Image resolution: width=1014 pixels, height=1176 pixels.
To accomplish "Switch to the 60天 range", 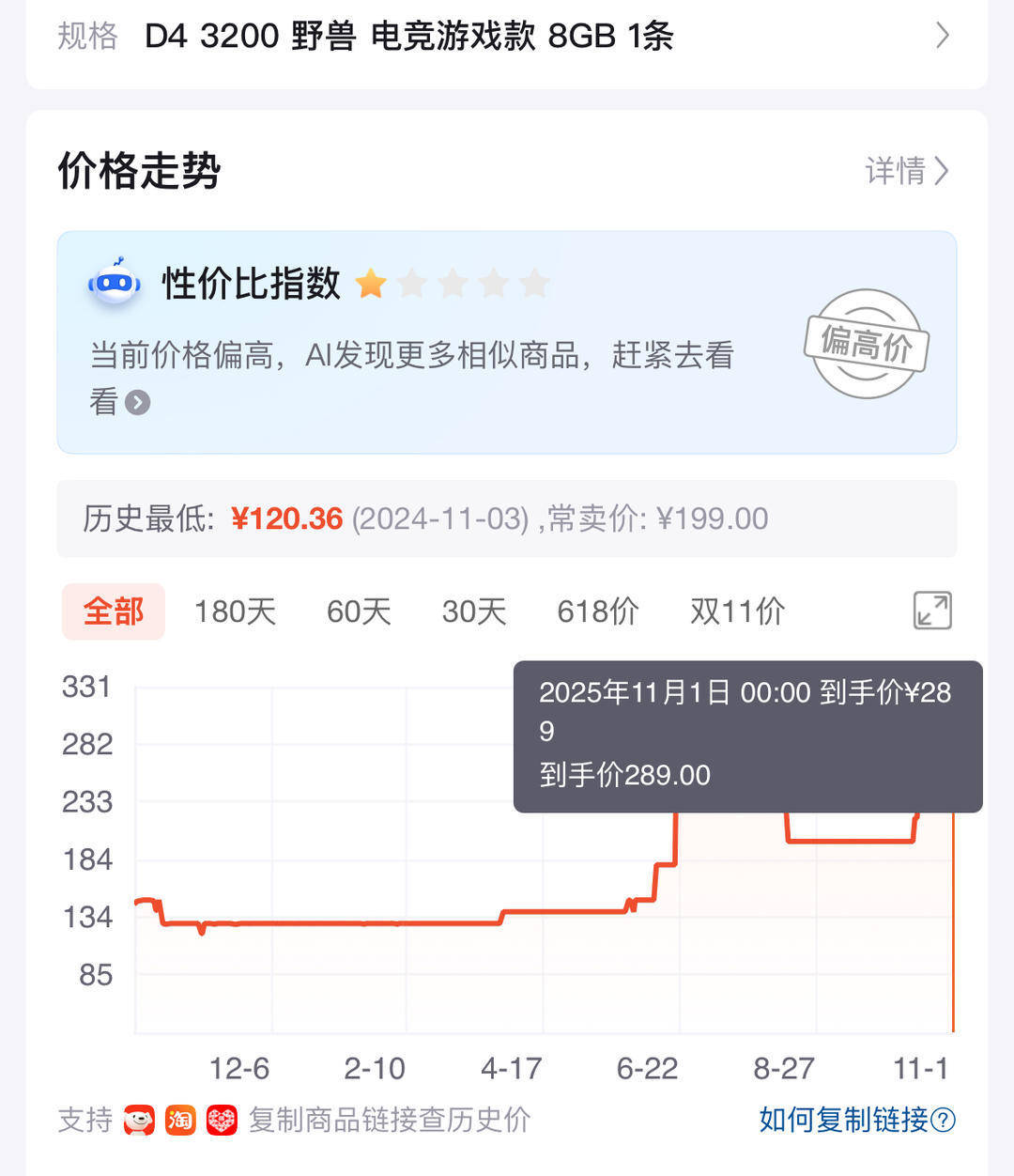I will pos(359,611).
